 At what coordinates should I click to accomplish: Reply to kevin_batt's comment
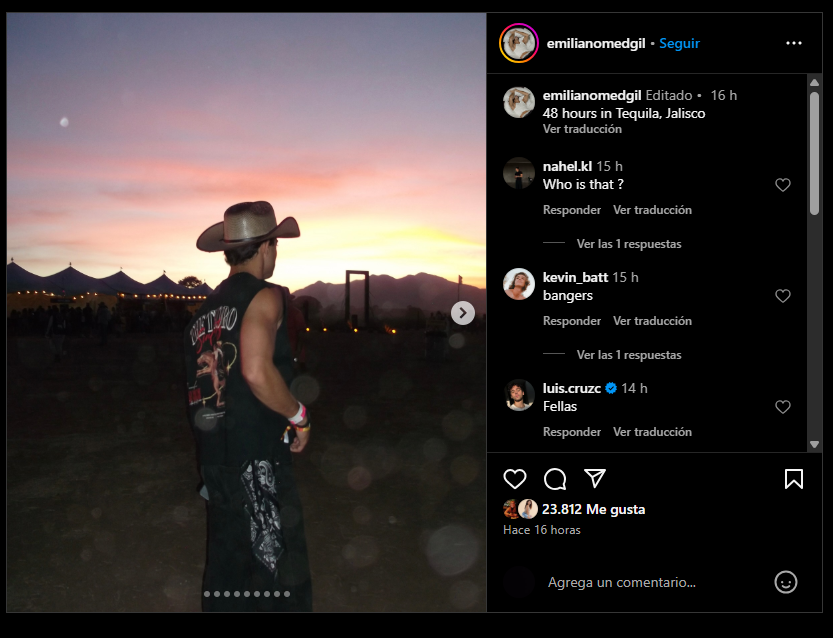tap(572, 321)
